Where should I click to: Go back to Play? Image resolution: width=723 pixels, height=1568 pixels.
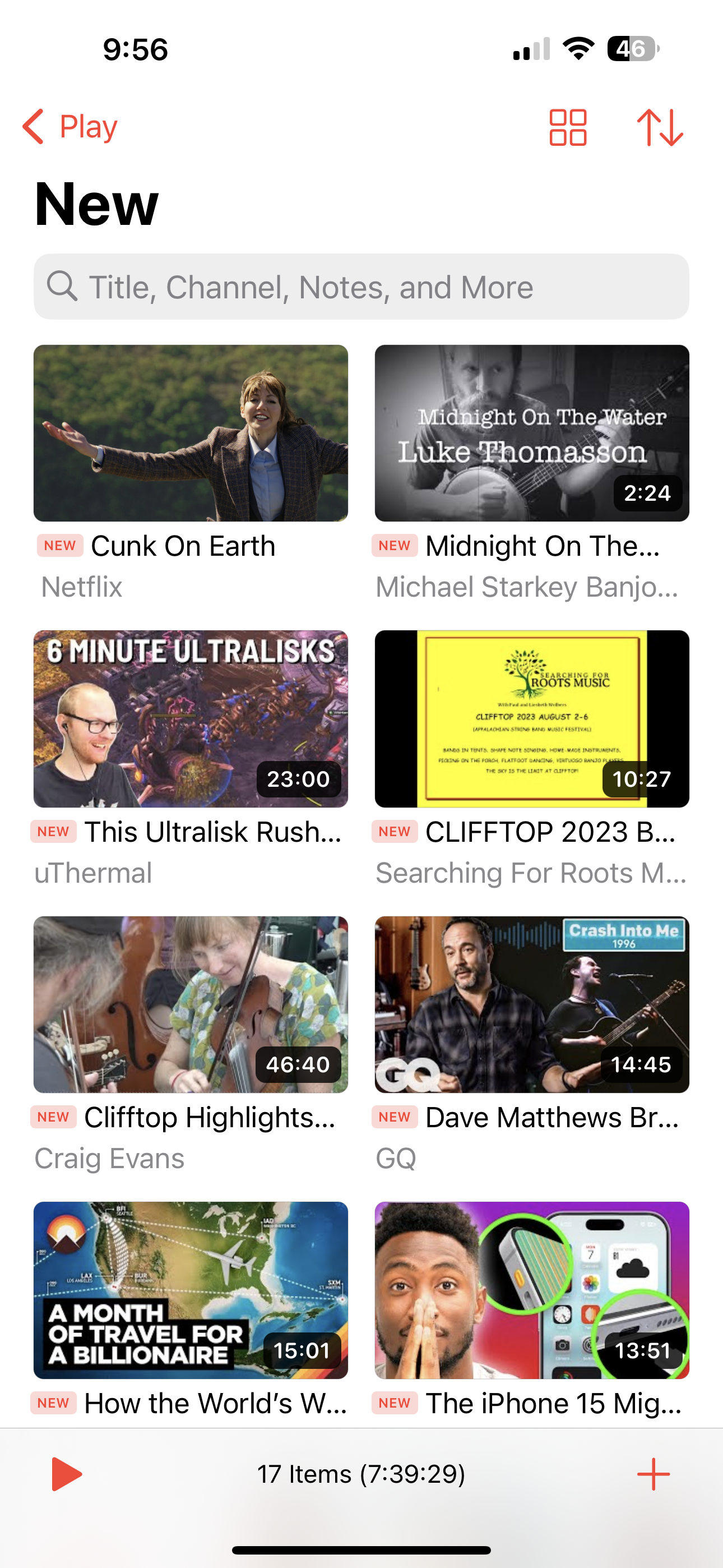click(69, 127)
